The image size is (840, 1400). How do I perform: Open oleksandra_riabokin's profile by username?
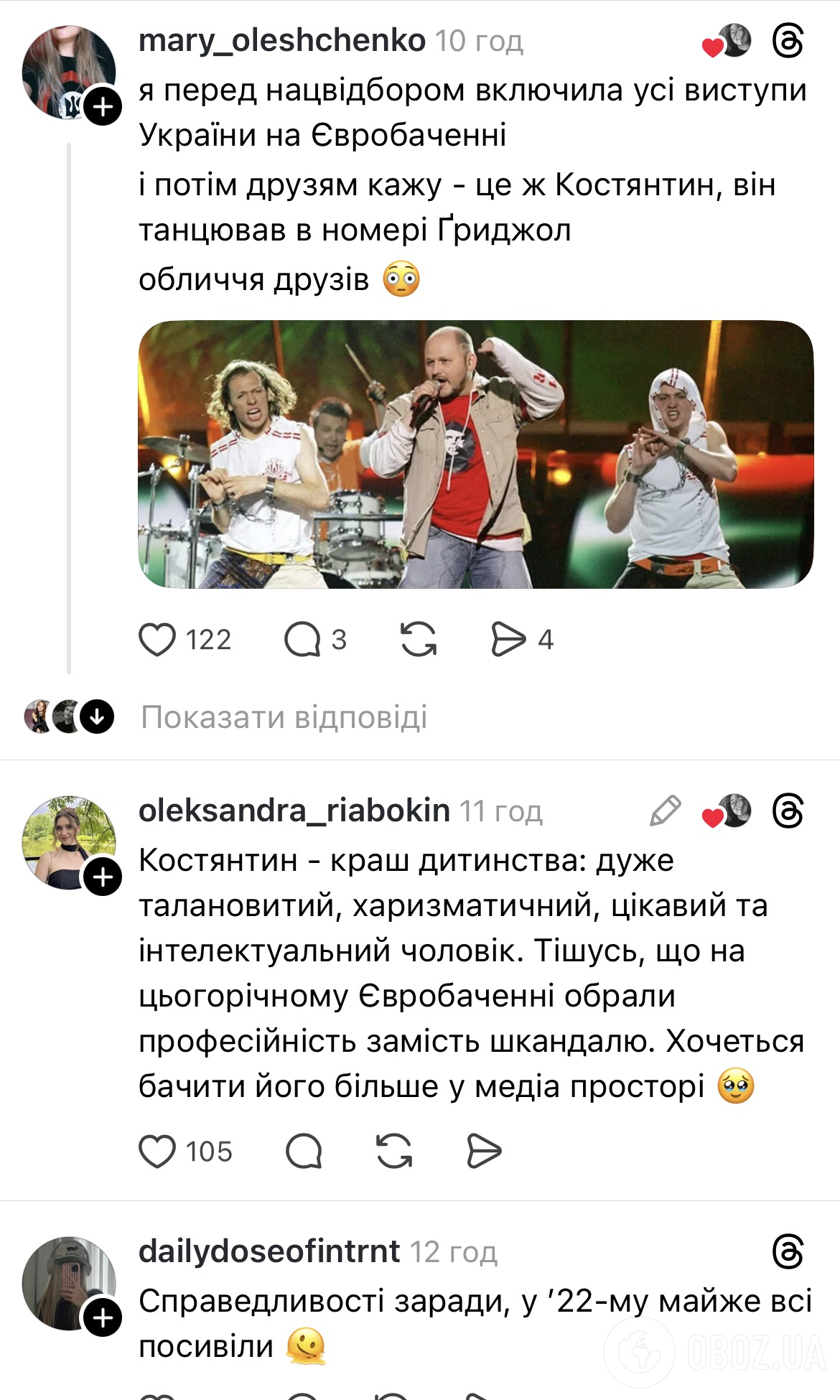point(294,811)
